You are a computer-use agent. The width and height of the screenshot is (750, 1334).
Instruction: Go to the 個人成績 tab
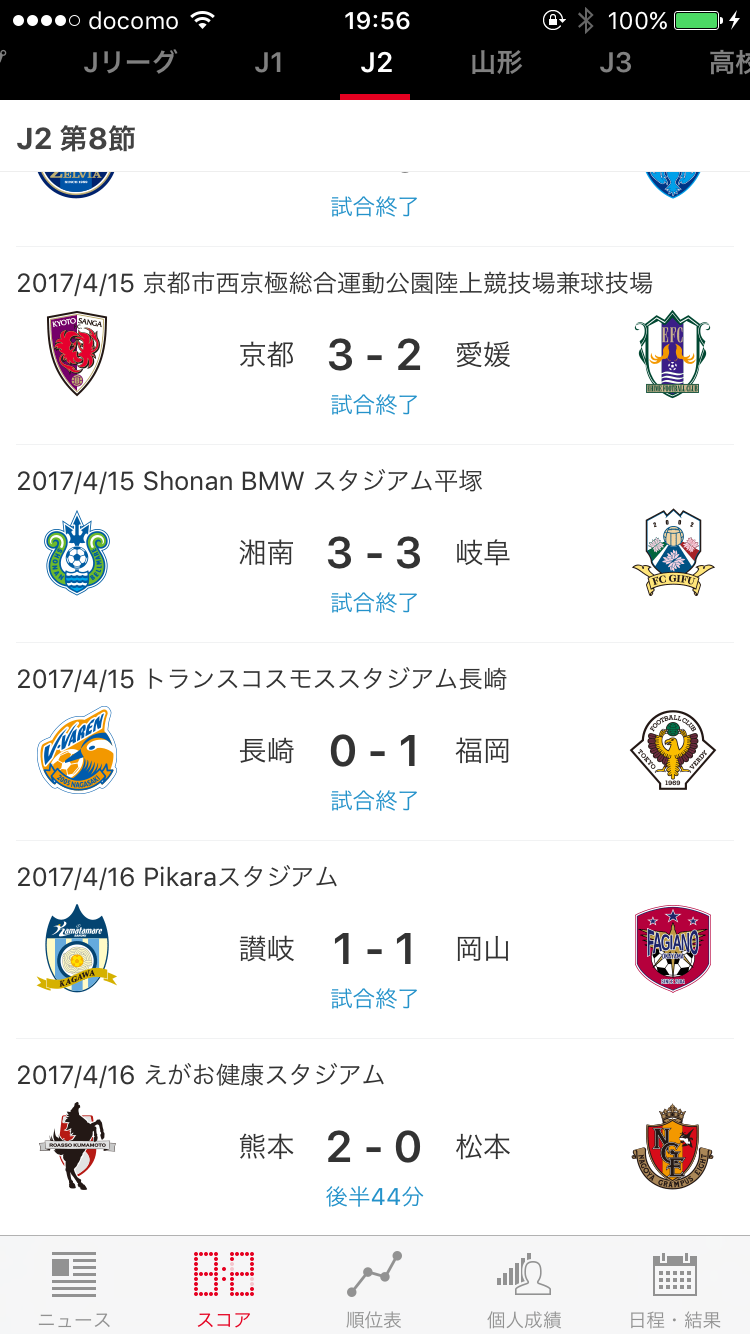(x=524, y=1288)
